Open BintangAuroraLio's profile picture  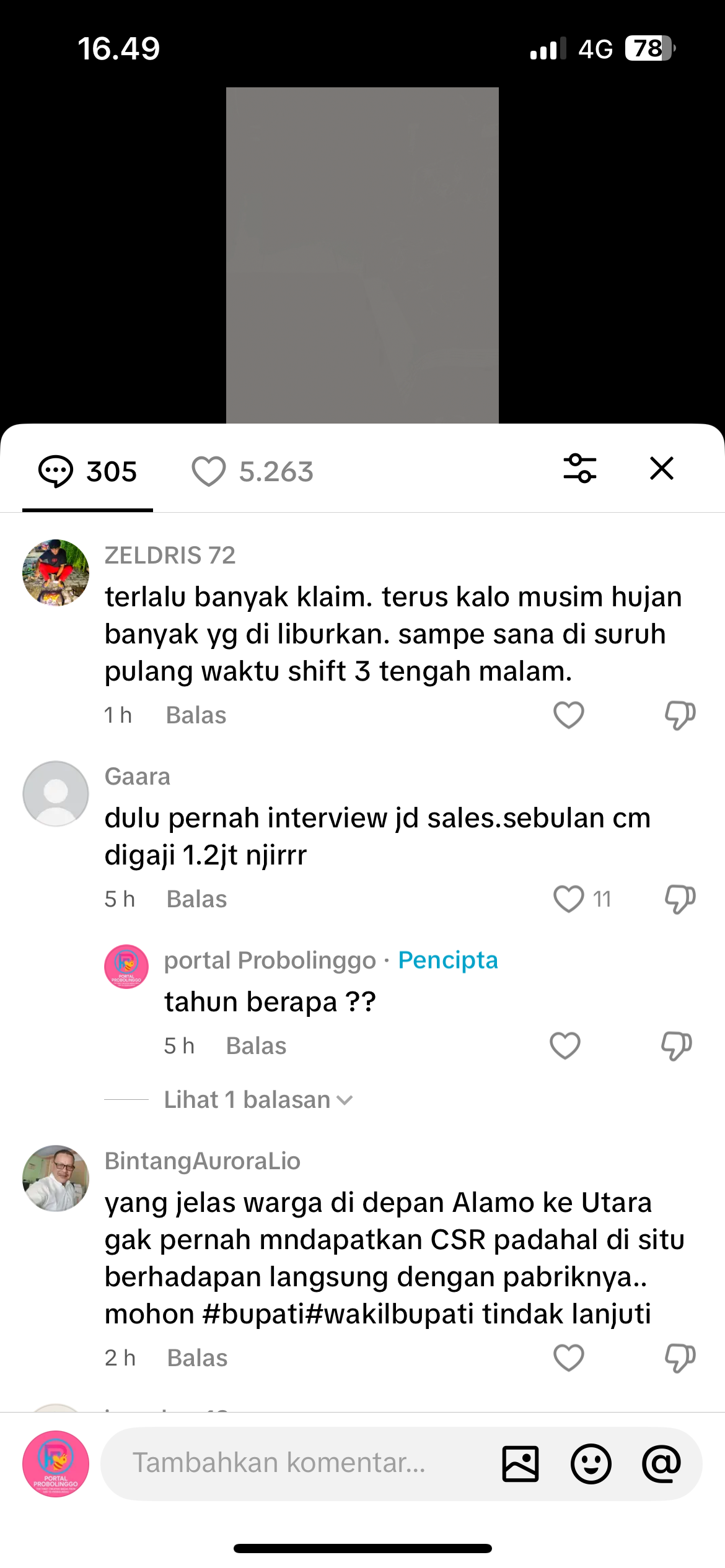click(x=56, y=1178)
